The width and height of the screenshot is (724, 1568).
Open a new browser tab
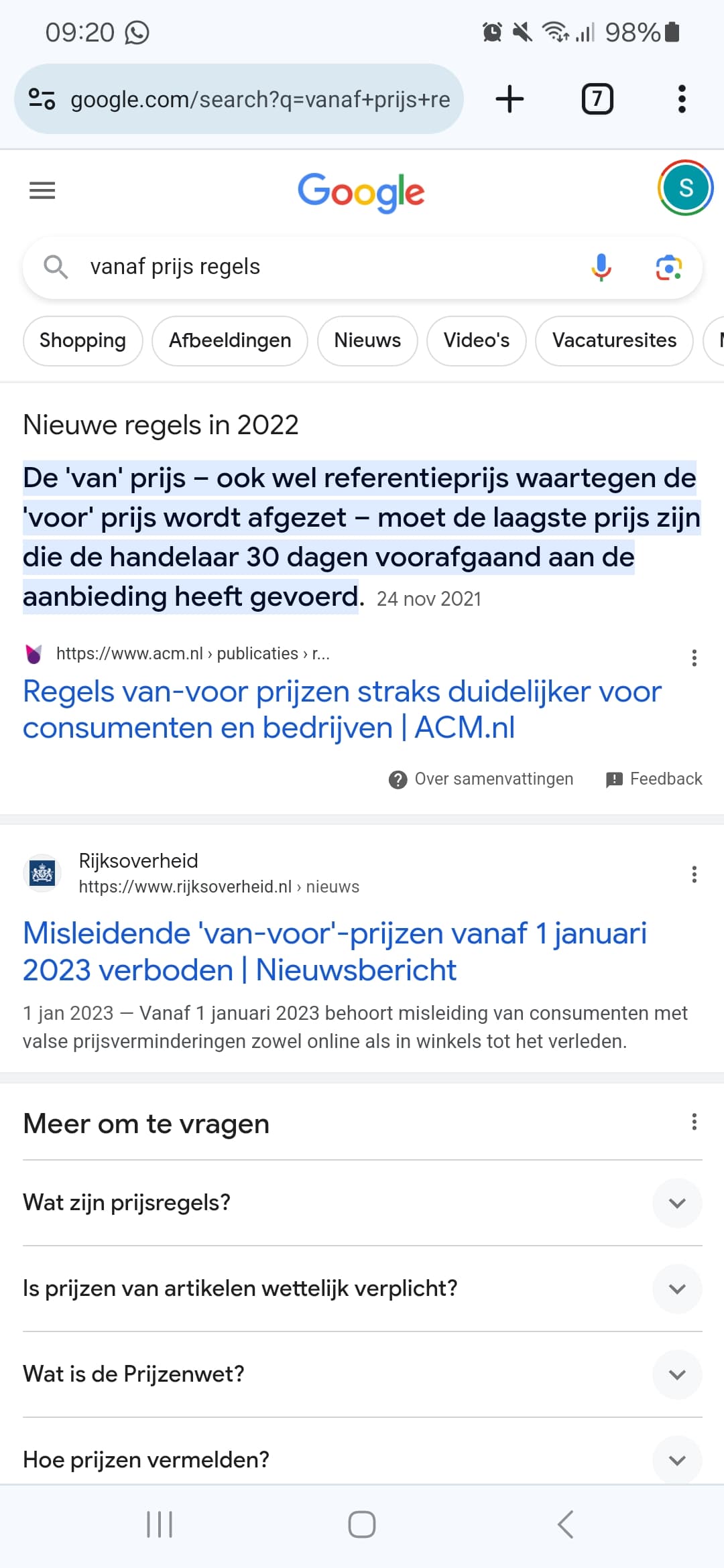[509, 99]
